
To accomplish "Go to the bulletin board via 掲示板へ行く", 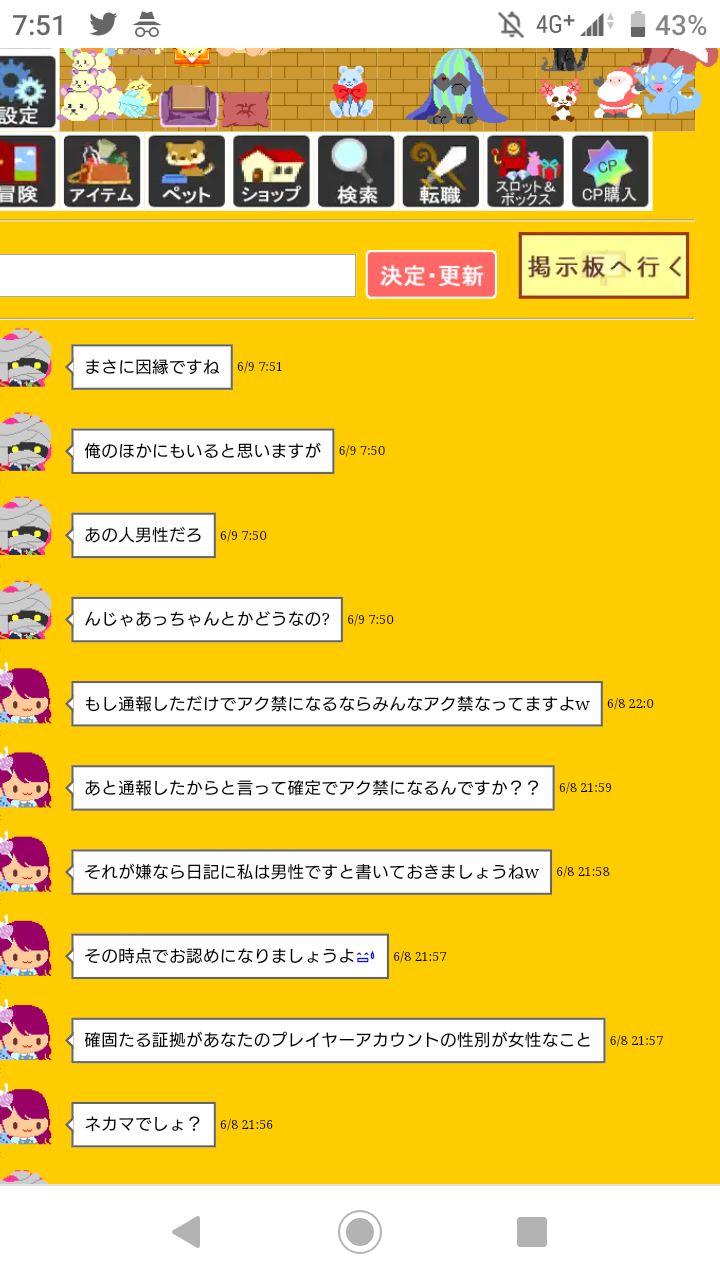I will 604,266.
